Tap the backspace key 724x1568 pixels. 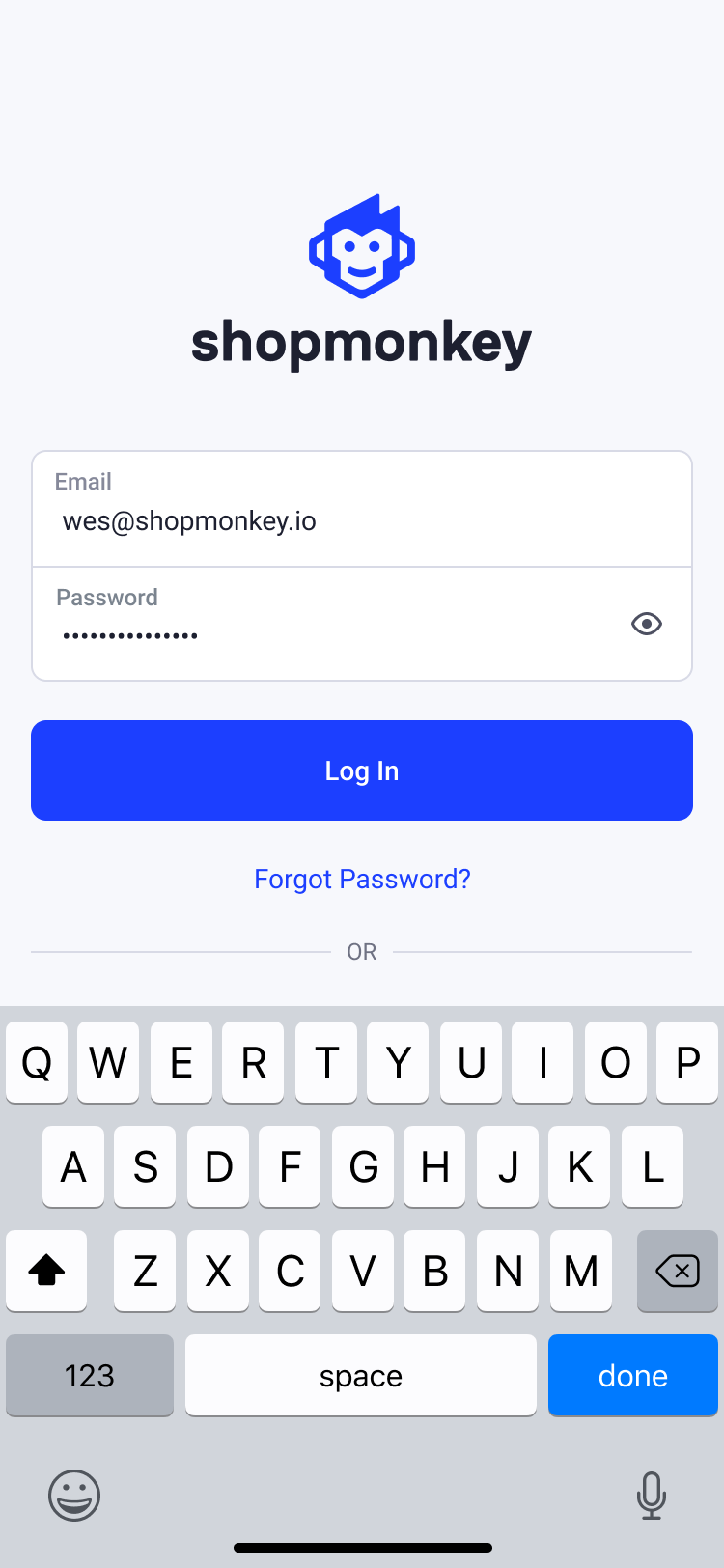[x=677, y=1271]
